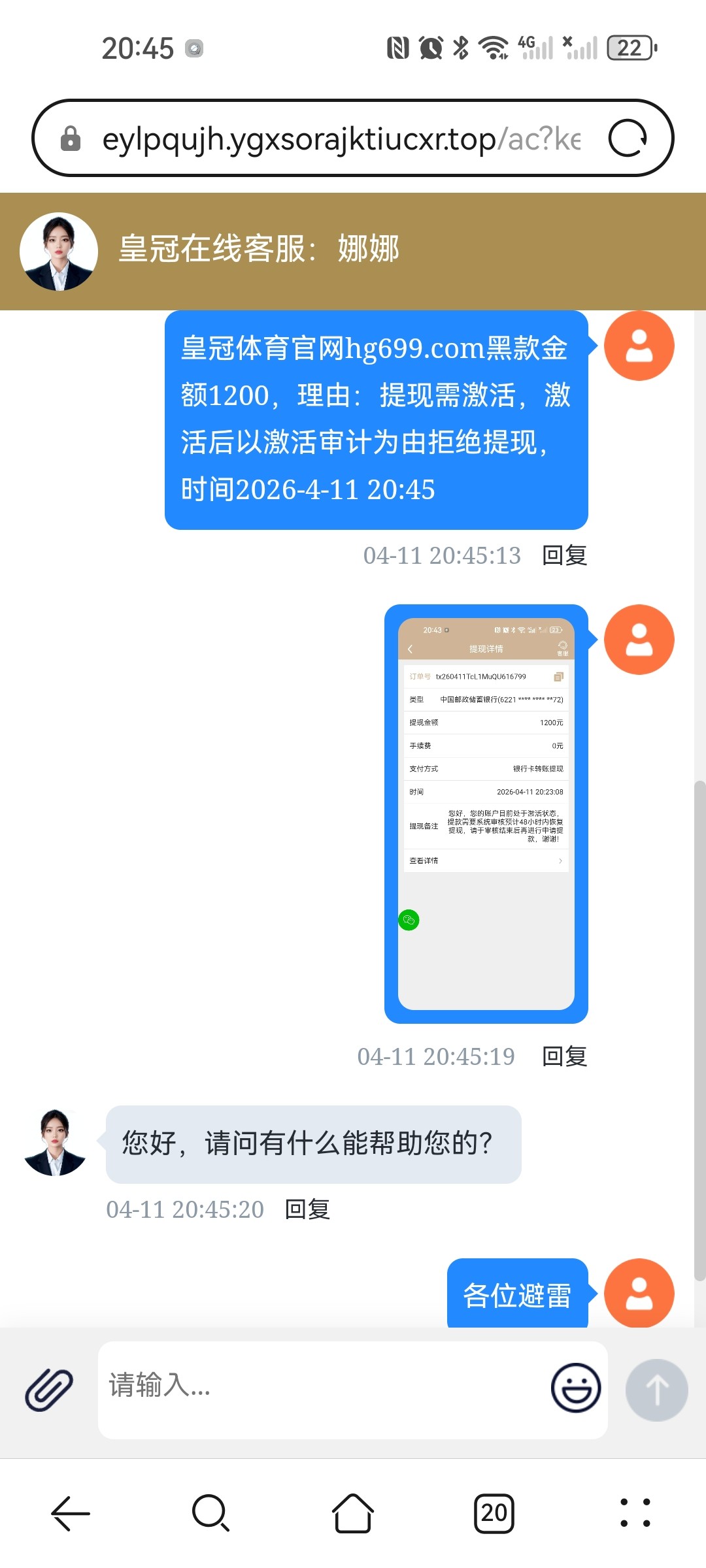Screen dimensions: 706x1568
Task: Open the tab switcher showing 20 tabs
Action: pyautogui.click(x=494, y=1513)
